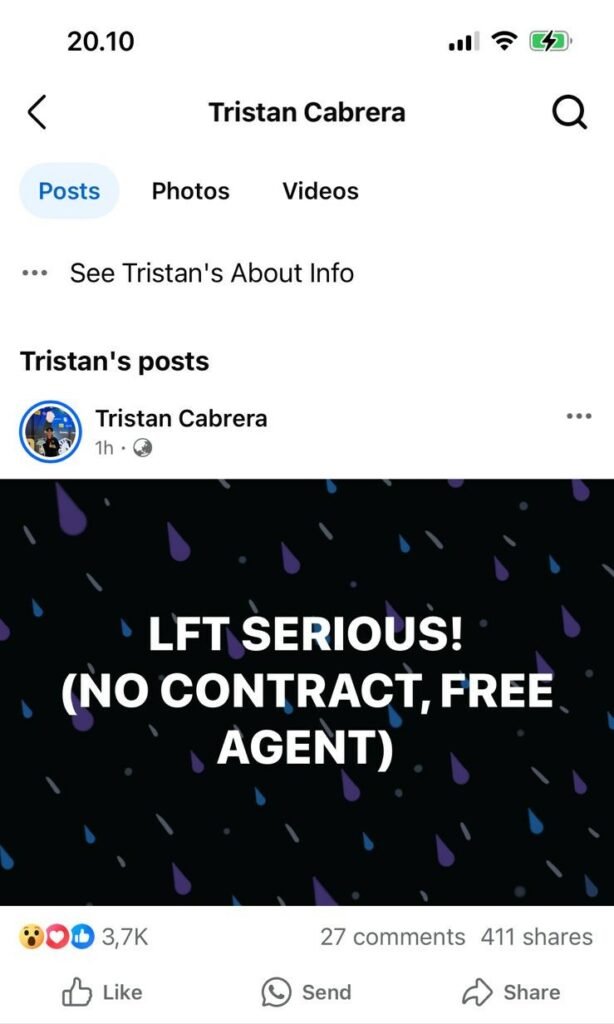Image resolution: width=614 pixels, height=1024 pixels.
Task: Switch to the Videos tab
Action: [x=320, y=191]
